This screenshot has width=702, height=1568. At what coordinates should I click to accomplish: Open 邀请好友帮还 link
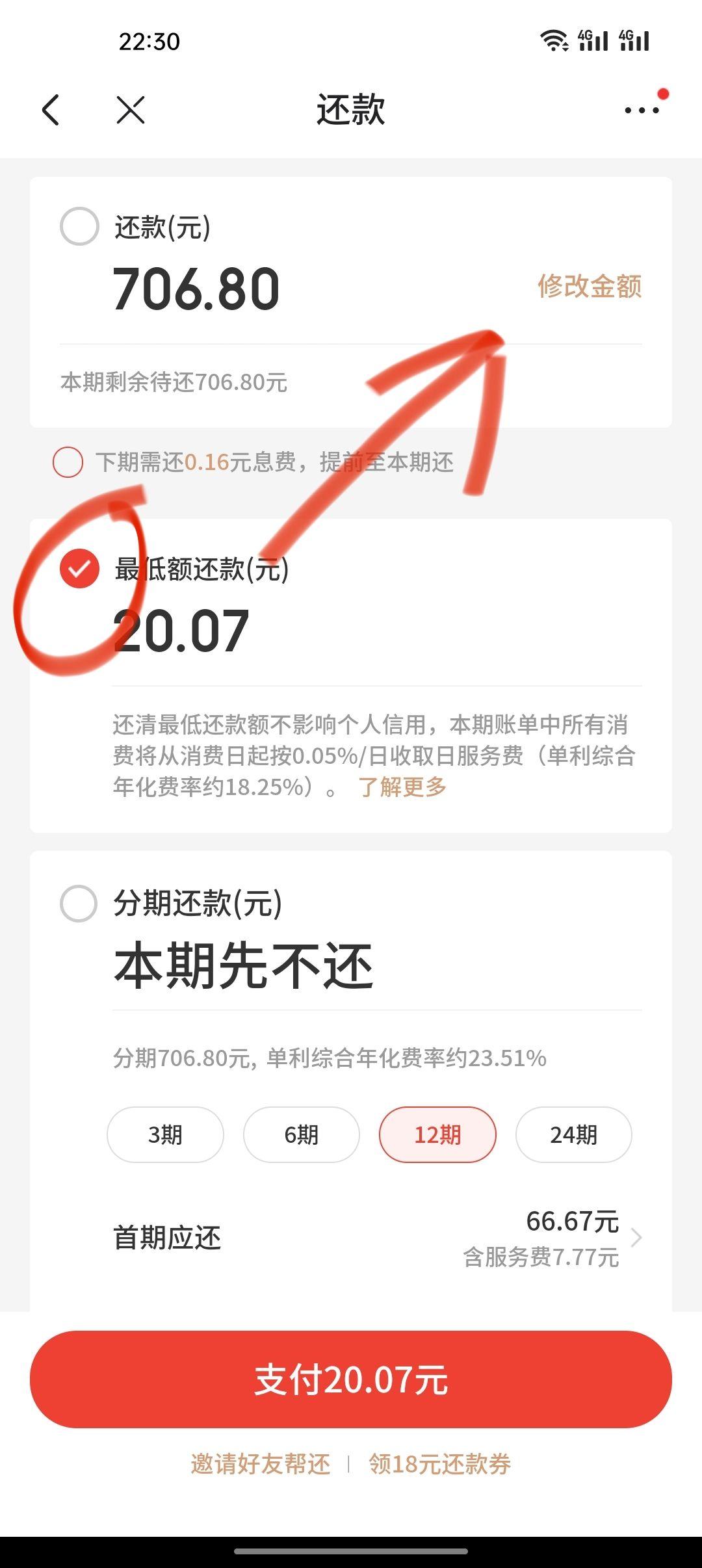pyautogui.click(x=261, y=1464)
